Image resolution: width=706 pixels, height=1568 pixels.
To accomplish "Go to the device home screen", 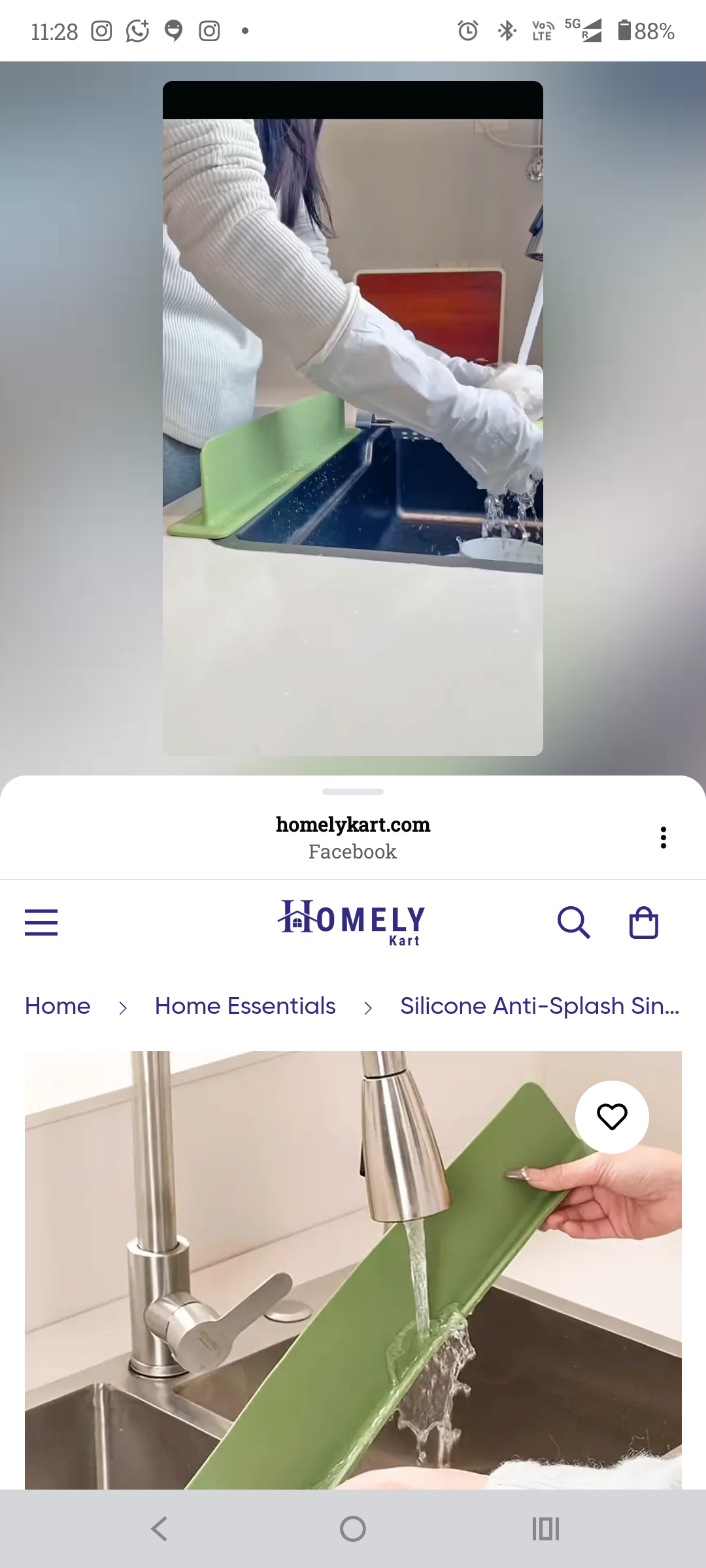I will 352,1529.
